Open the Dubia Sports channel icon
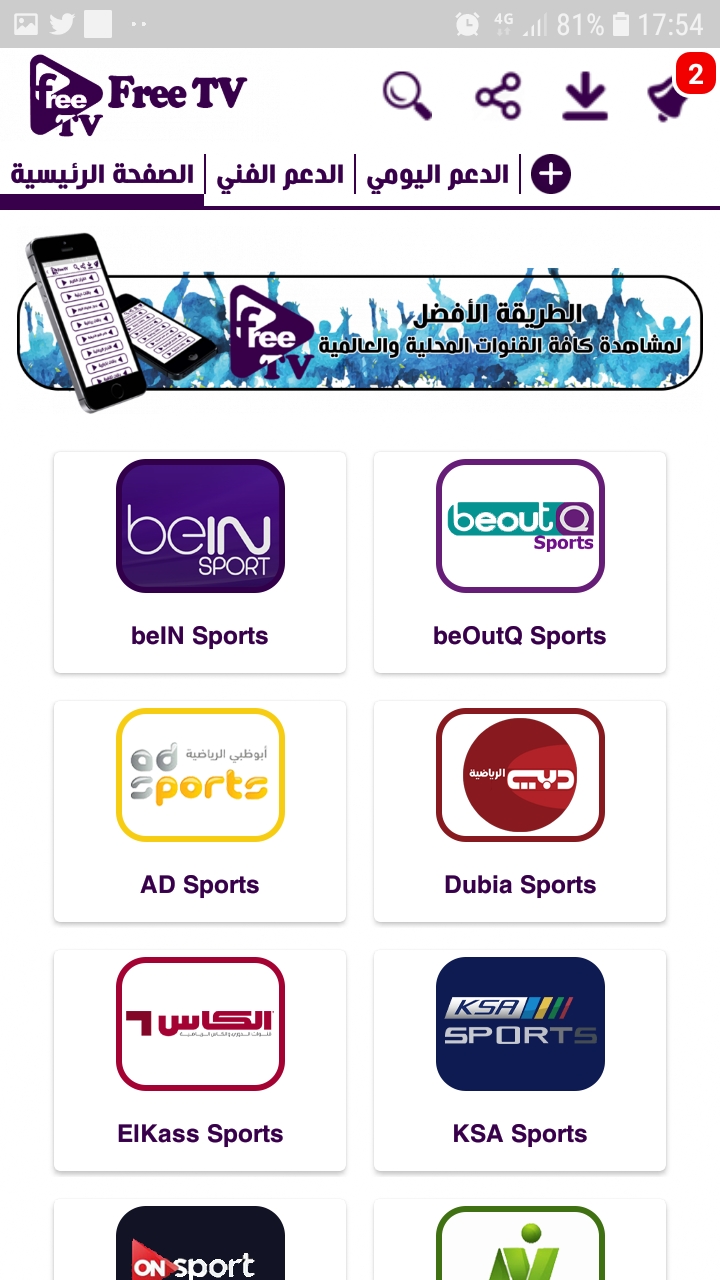The height and width of the screenshot is (1280, 720). pos(520,775)
